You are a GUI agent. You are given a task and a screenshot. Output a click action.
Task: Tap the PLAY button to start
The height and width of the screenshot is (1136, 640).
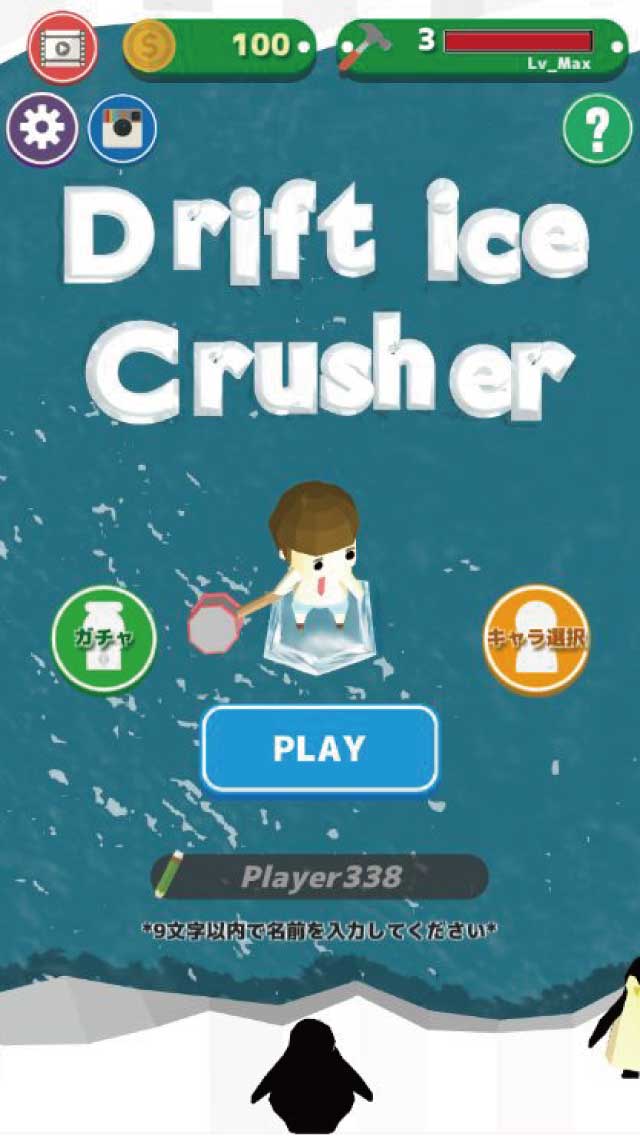coord(320,749)
